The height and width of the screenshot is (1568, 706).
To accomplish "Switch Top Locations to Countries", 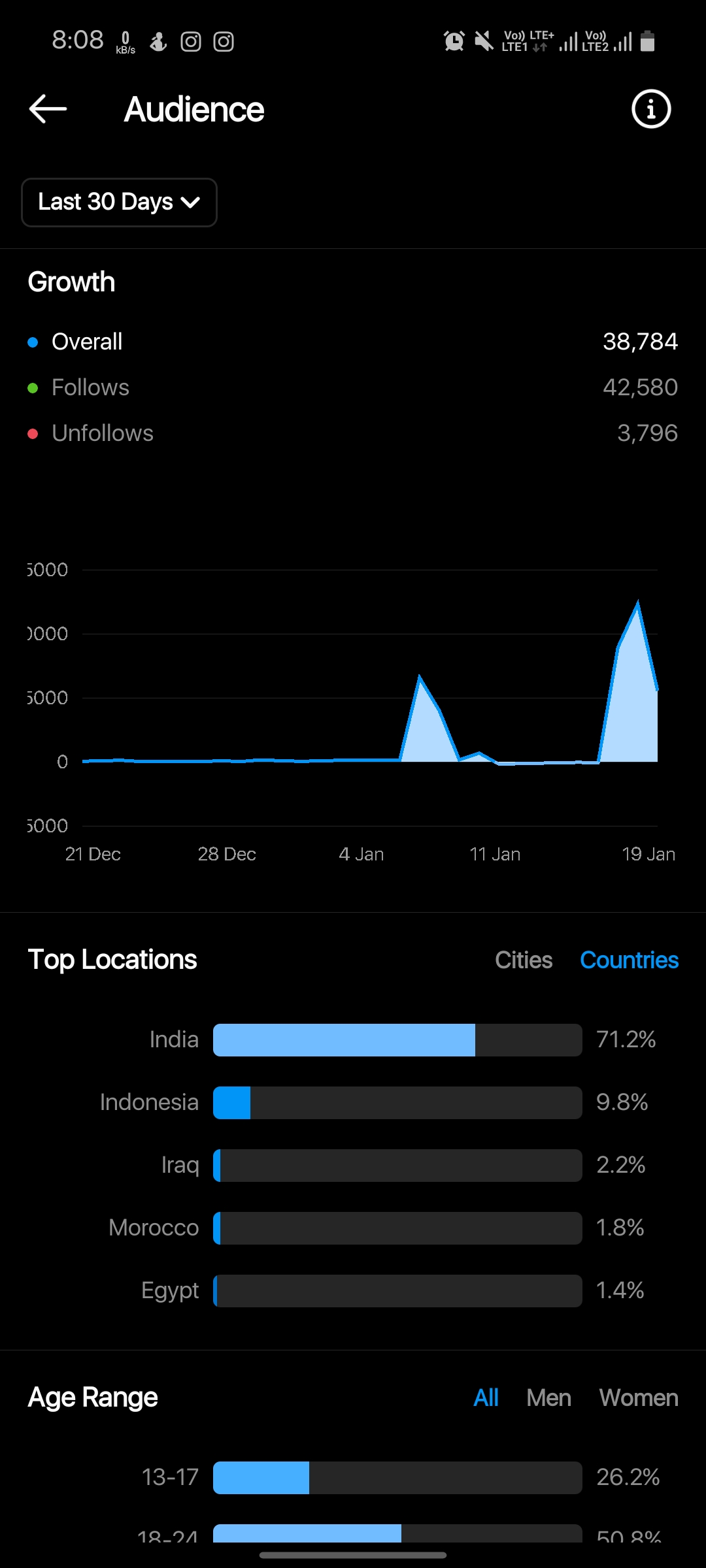I will point(629,960).
